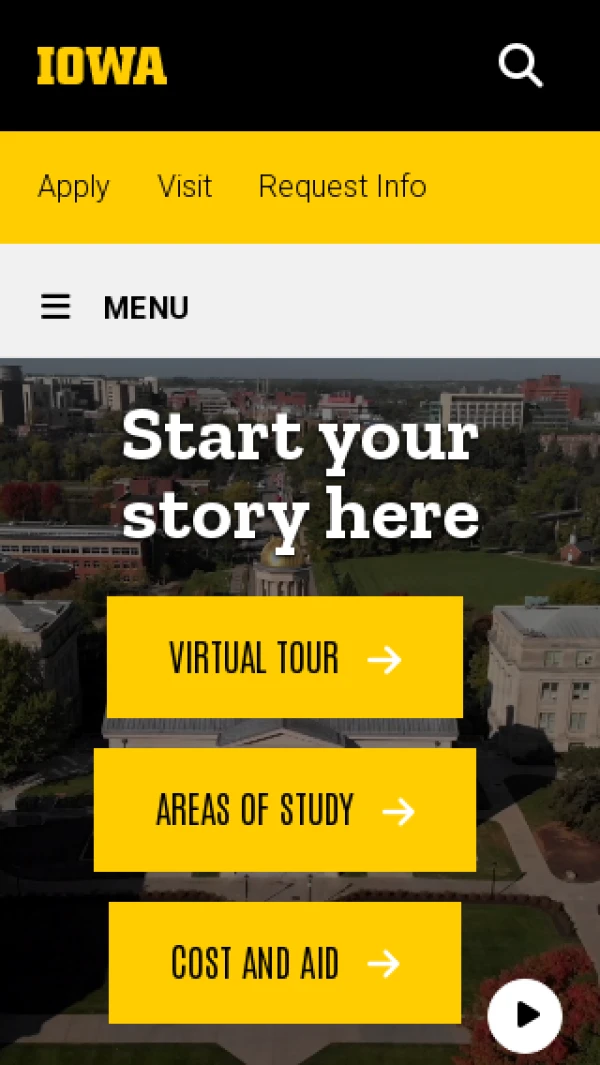
Task: Expand the hamburger MENU
Action: click(114, 307)
